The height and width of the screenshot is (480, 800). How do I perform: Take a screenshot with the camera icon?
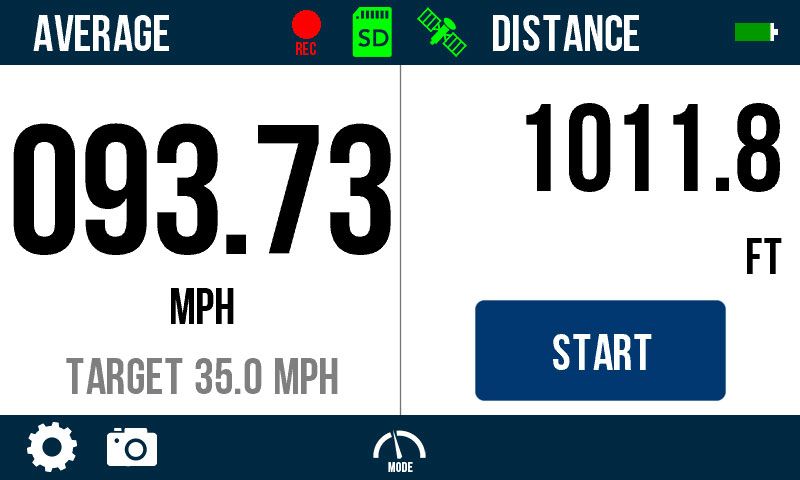click(132, 447)
